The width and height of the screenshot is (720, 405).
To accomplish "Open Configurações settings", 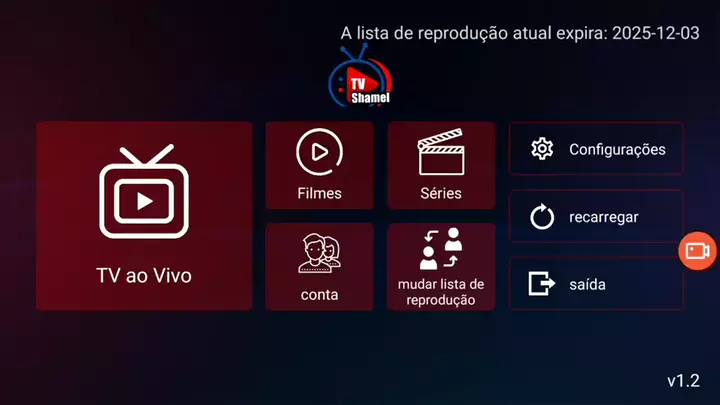I will (597, 149).
